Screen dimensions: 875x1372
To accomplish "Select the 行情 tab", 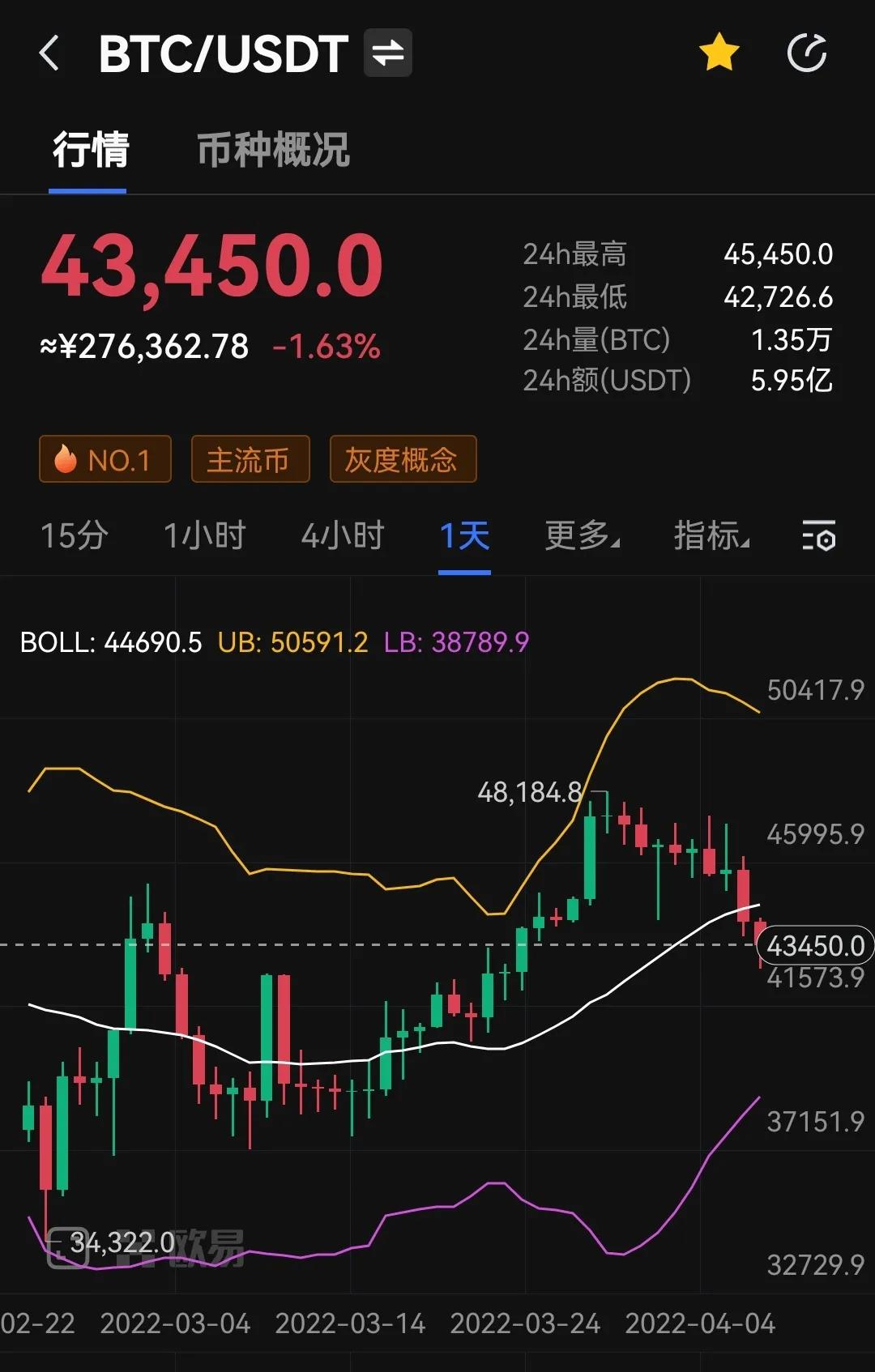I will coord(89,151).
